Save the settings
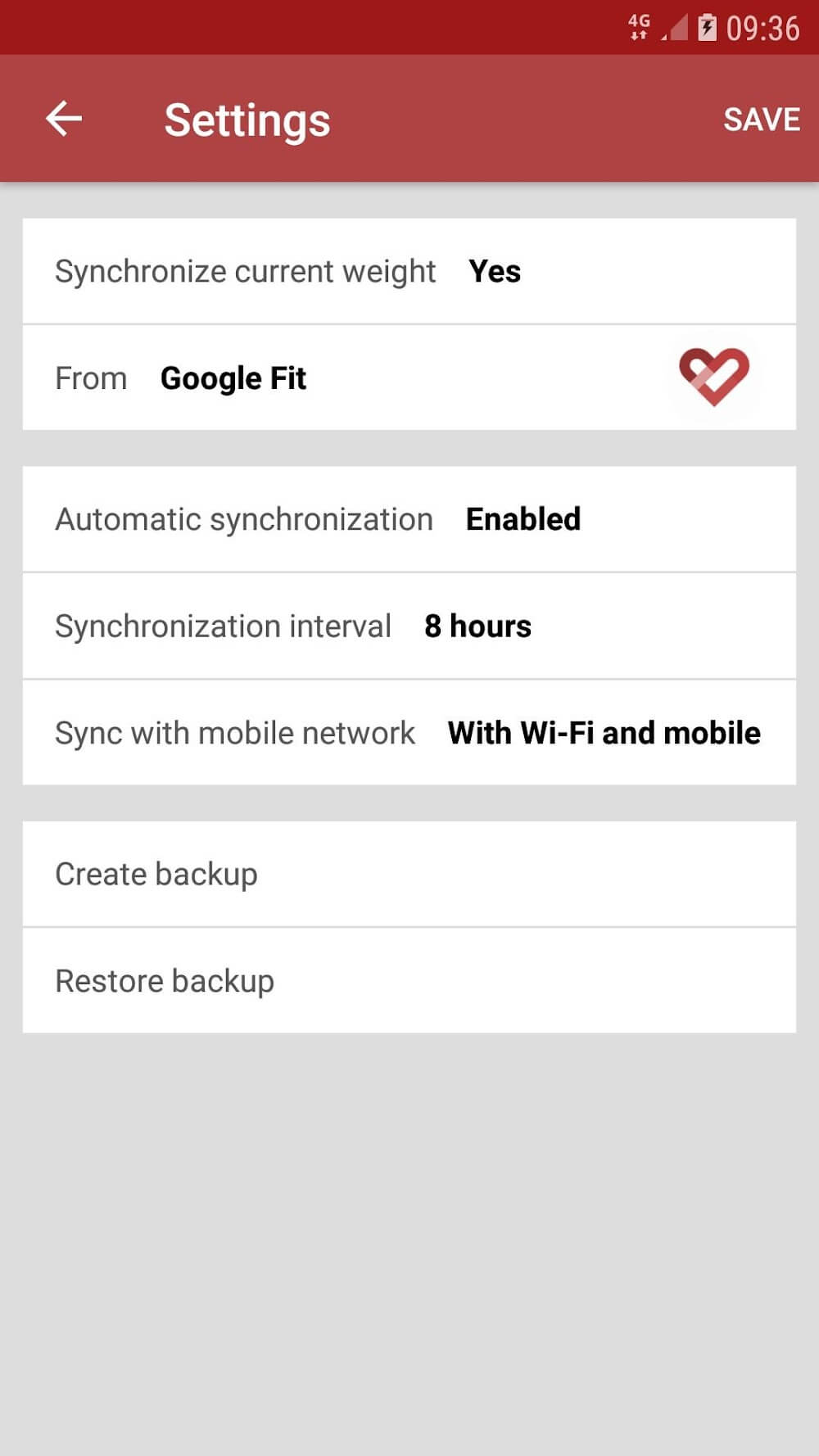 click(x=761, y=120)
